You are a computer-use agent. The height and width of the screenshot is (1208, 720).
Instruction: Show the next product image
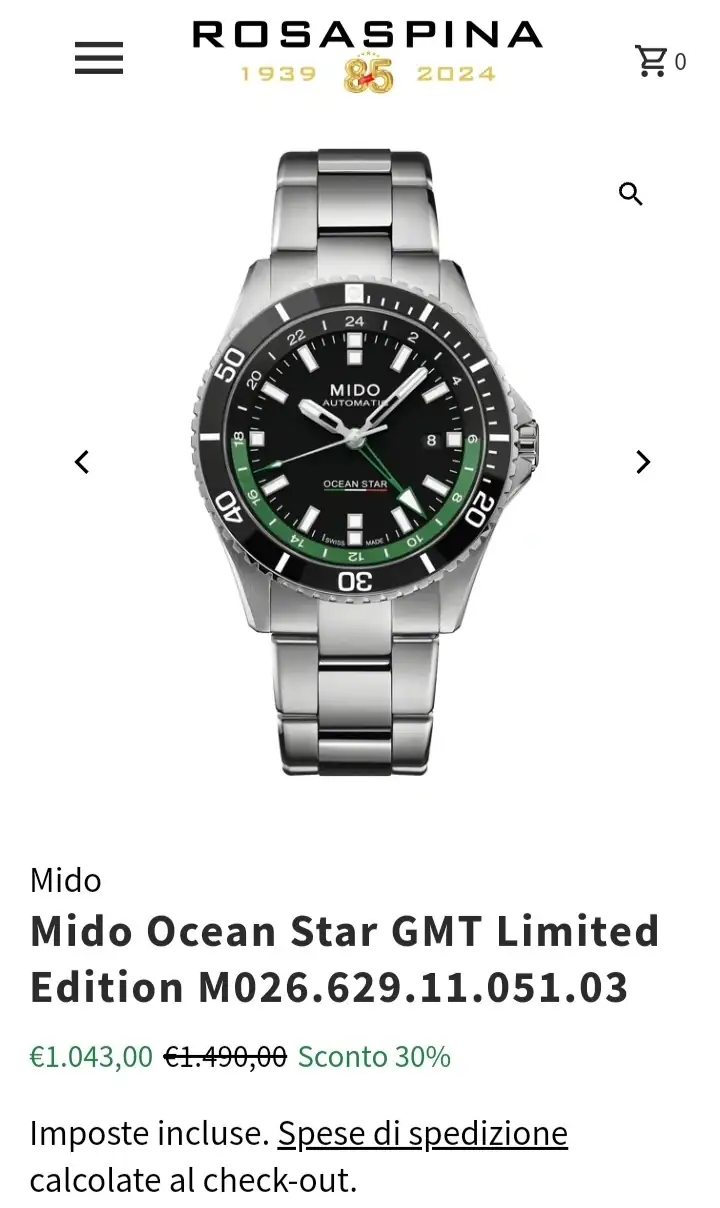click(x=642, y=462)
